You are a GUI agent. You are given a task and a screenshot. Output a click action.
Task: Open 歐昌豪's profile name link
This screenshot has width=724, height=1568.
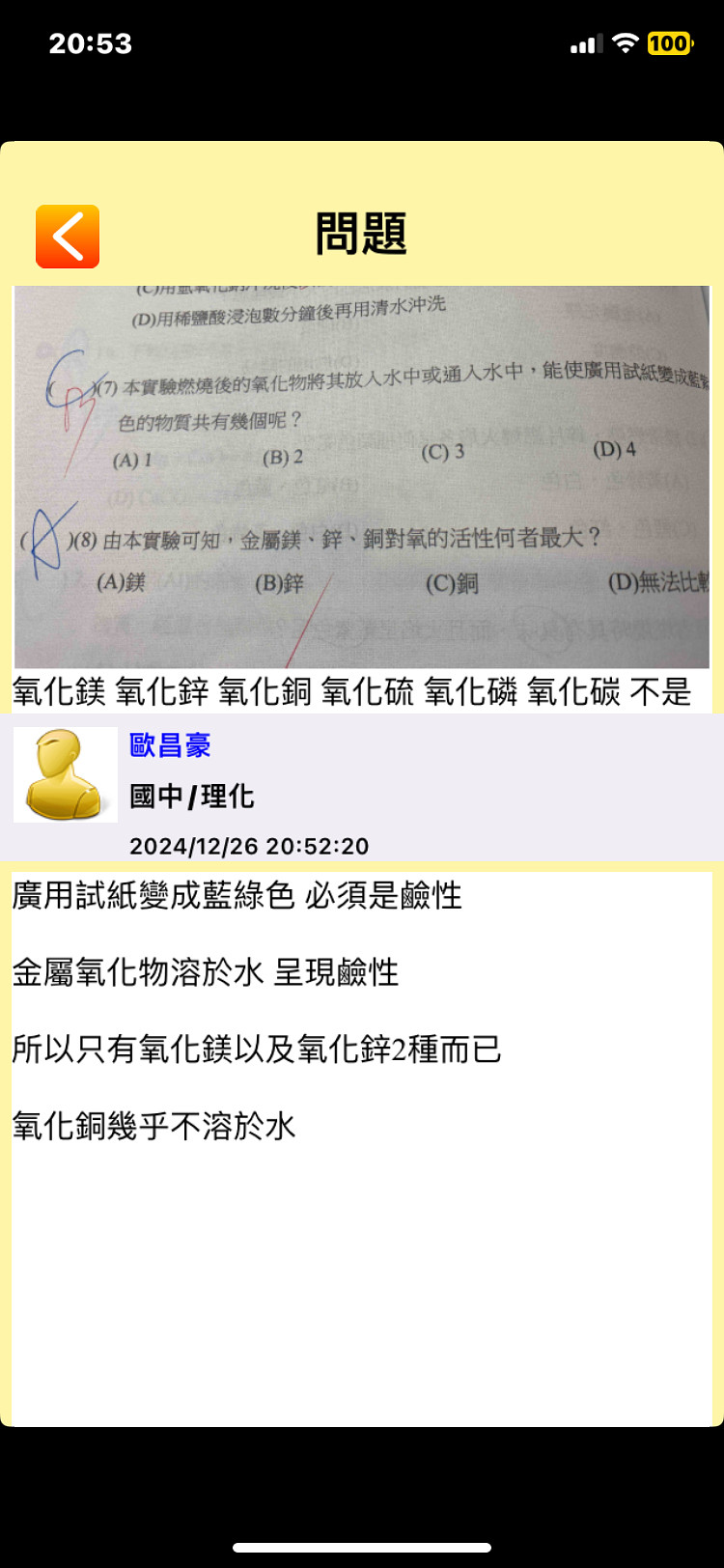tap(170, 745)
